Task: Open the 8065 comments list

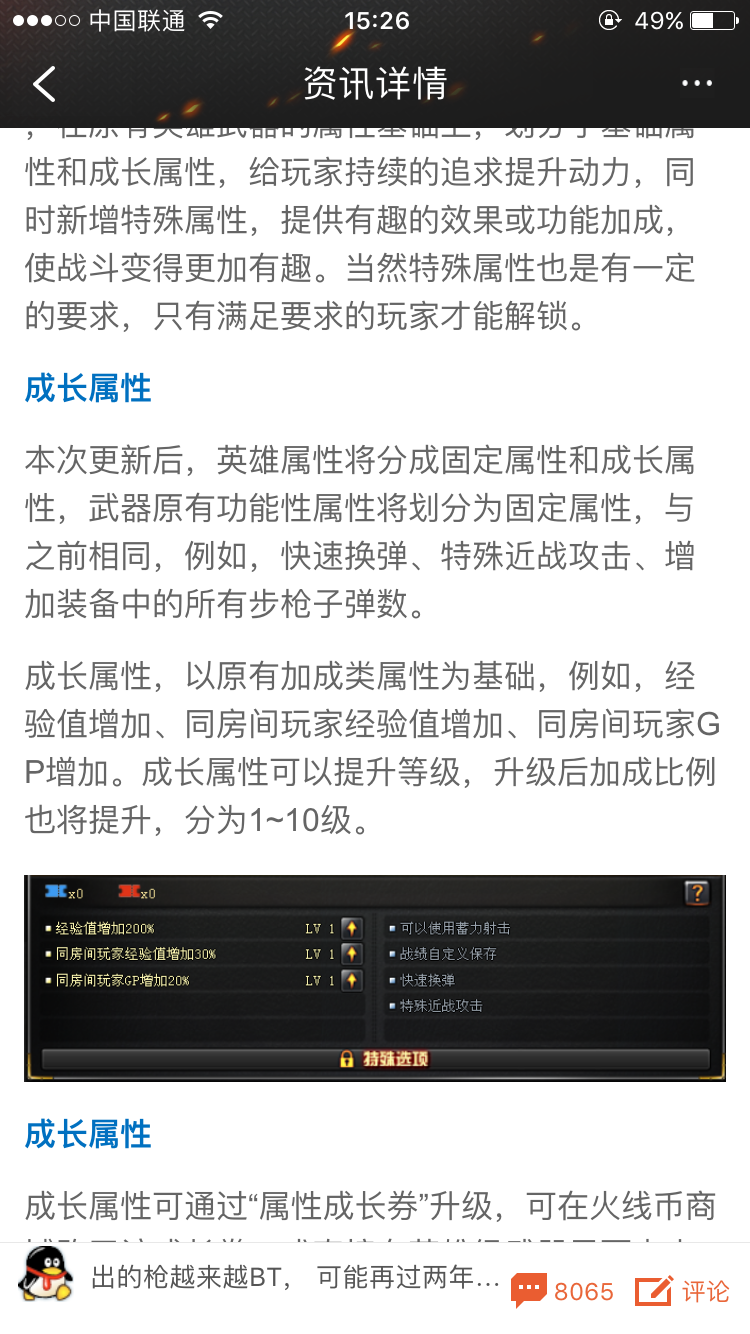Action: pyautogui.click(x=562, y=1290)
